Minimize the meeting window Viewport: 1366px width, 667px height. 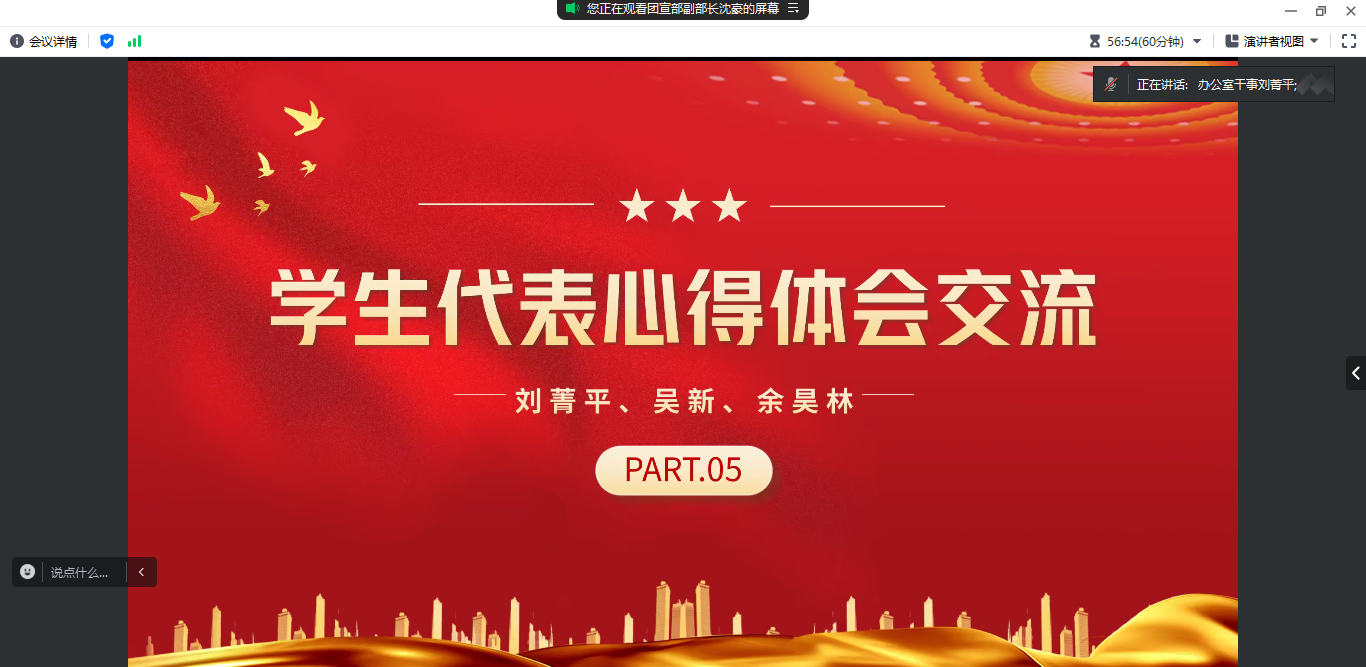[x=1291, y=10]
